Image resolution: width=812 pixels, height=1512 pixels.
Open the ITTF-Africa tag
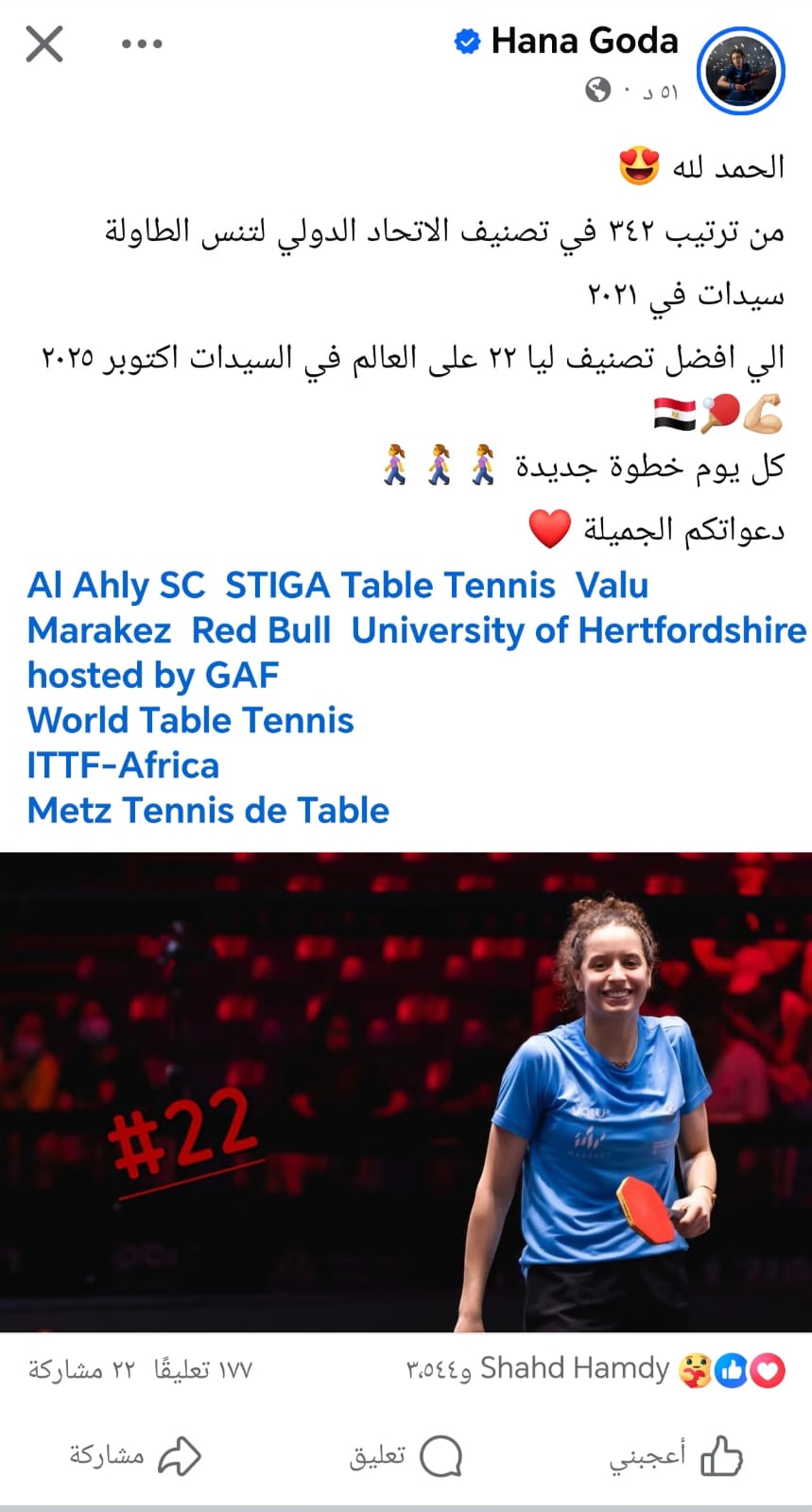point(123,765)
